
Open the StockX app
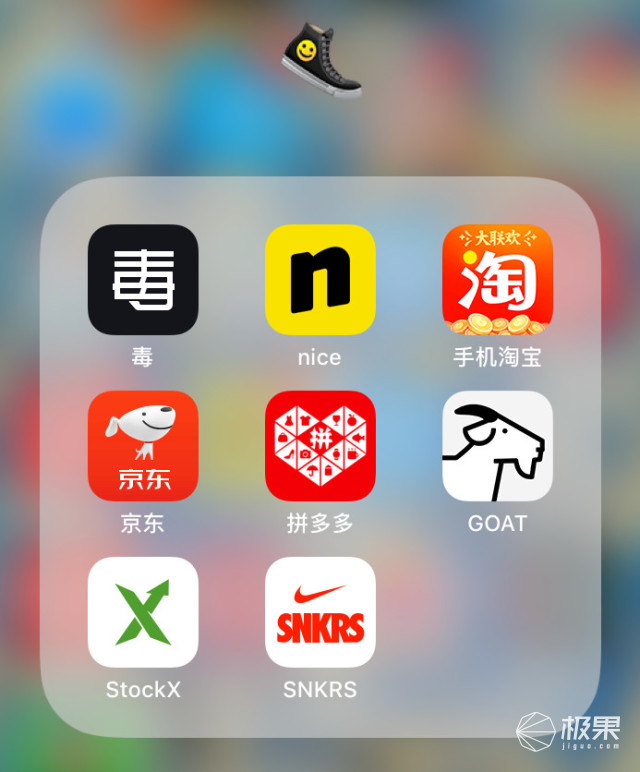(x=143, y=612)
